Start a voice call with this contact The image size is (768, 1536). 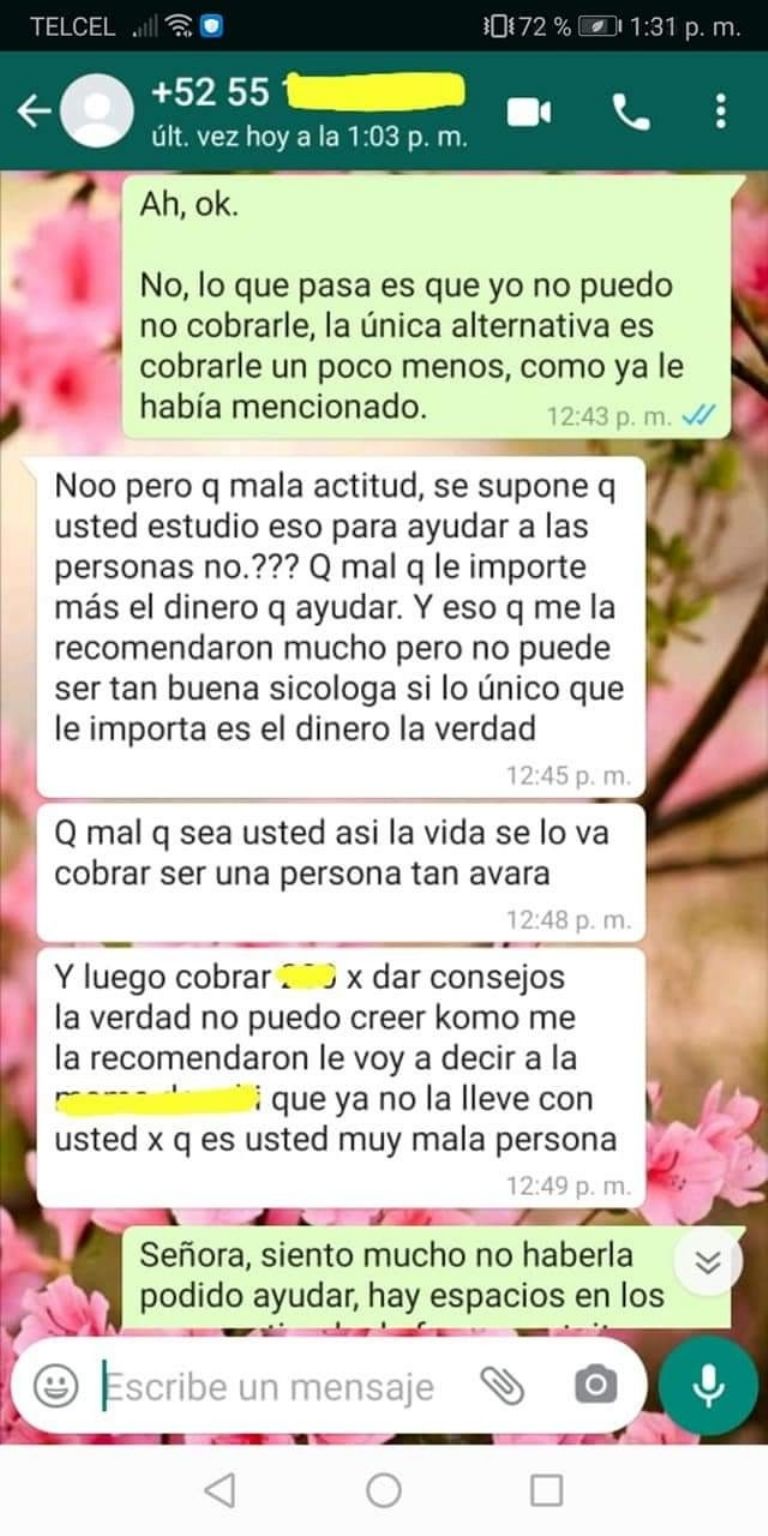click(631, 113)
